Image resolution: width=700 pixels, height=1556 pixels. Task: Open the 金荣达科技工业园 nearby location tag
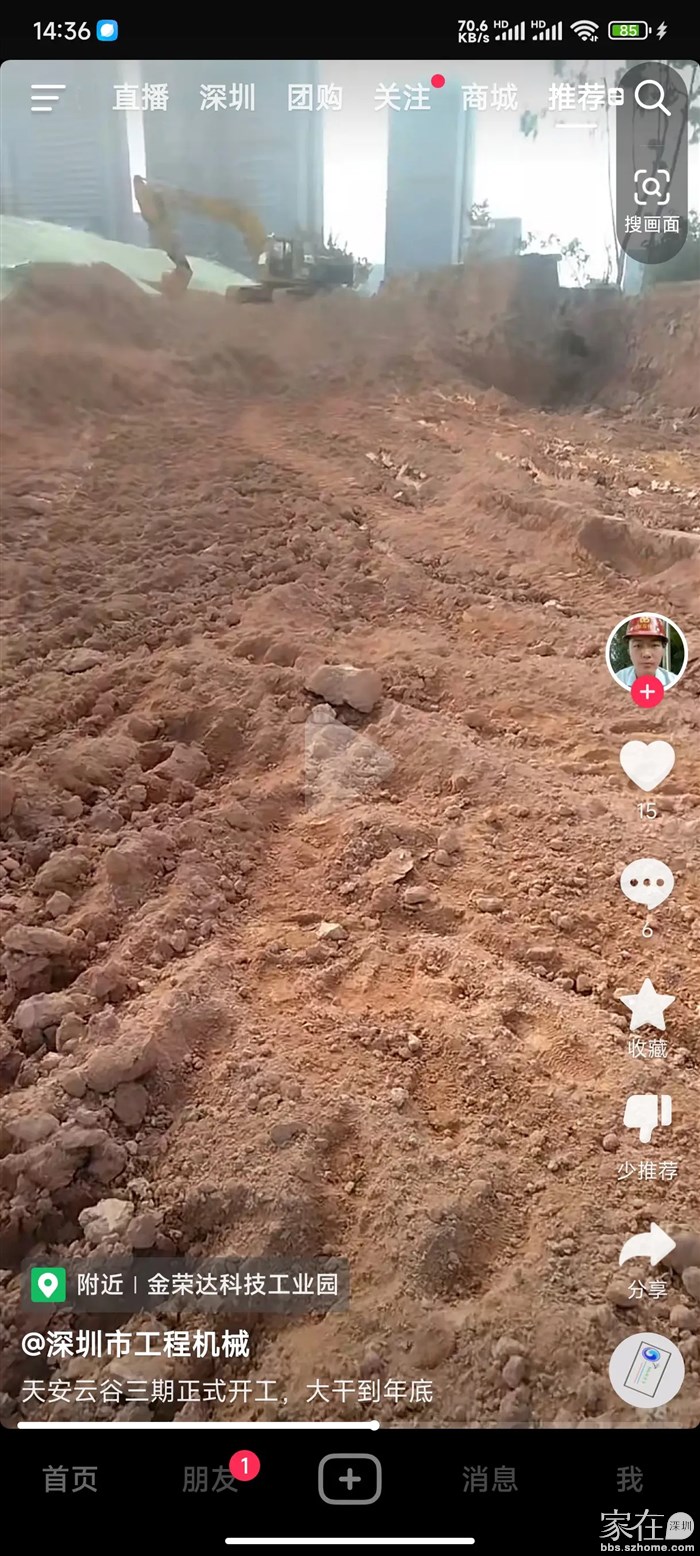[x=242, y=1284]
